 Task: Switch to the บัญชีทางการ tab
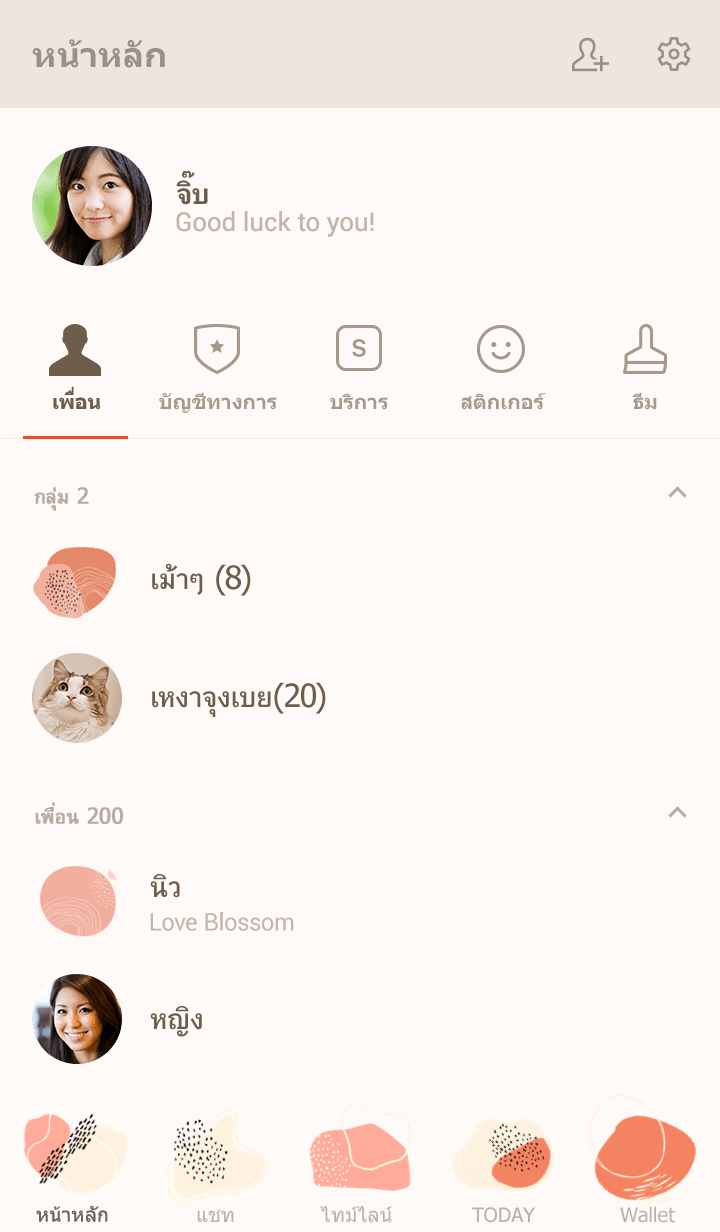[217, 370]
